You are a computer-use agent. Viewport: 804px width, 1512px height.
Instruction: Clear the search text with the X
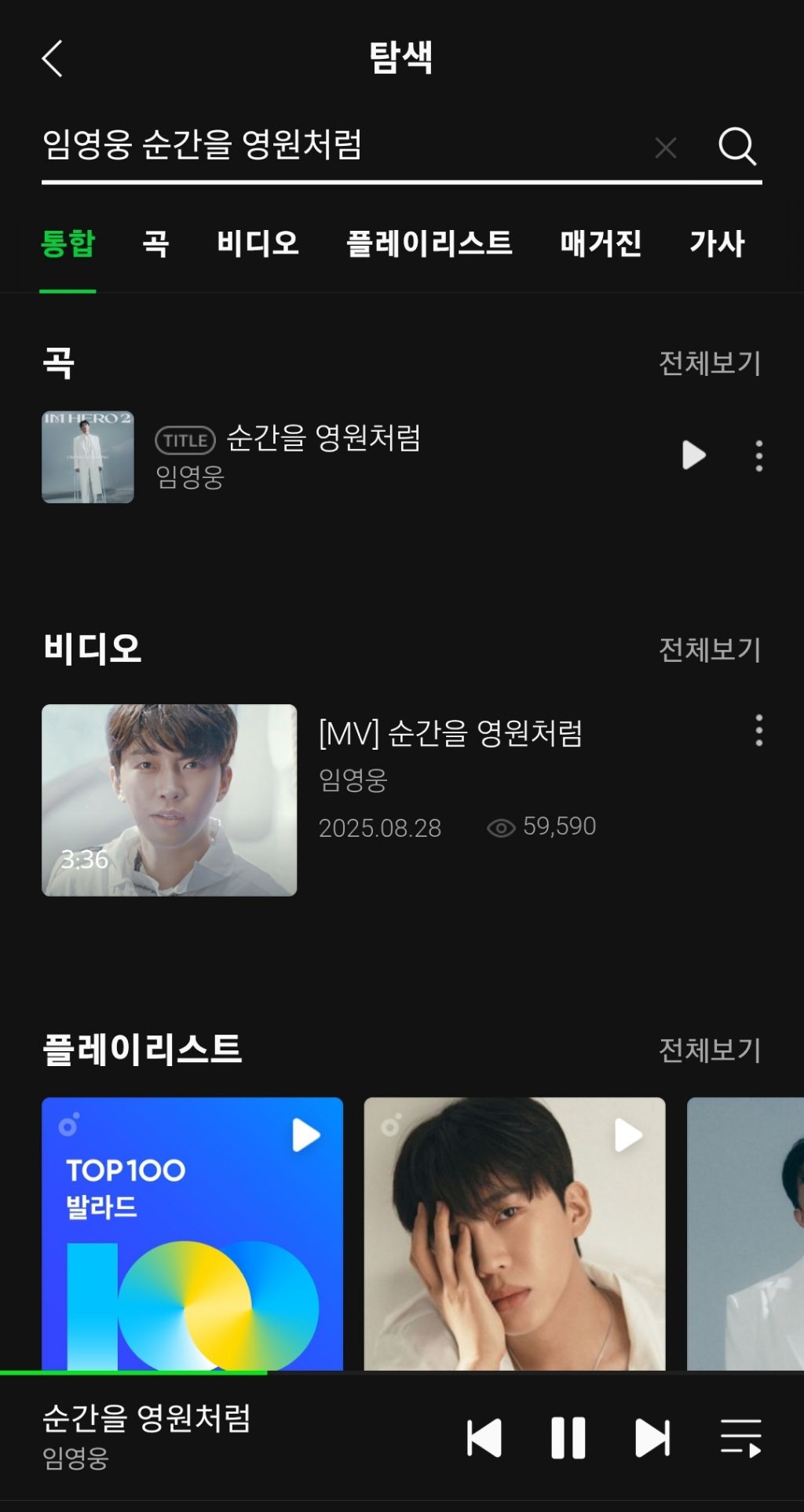pyautogui.click(x=666, y=147)
